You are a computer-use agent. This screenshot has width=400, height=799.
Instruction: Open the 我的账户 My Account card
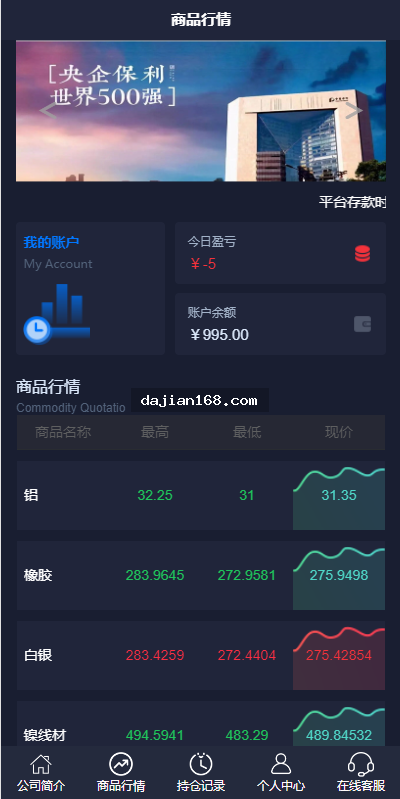tap(90, 288)
